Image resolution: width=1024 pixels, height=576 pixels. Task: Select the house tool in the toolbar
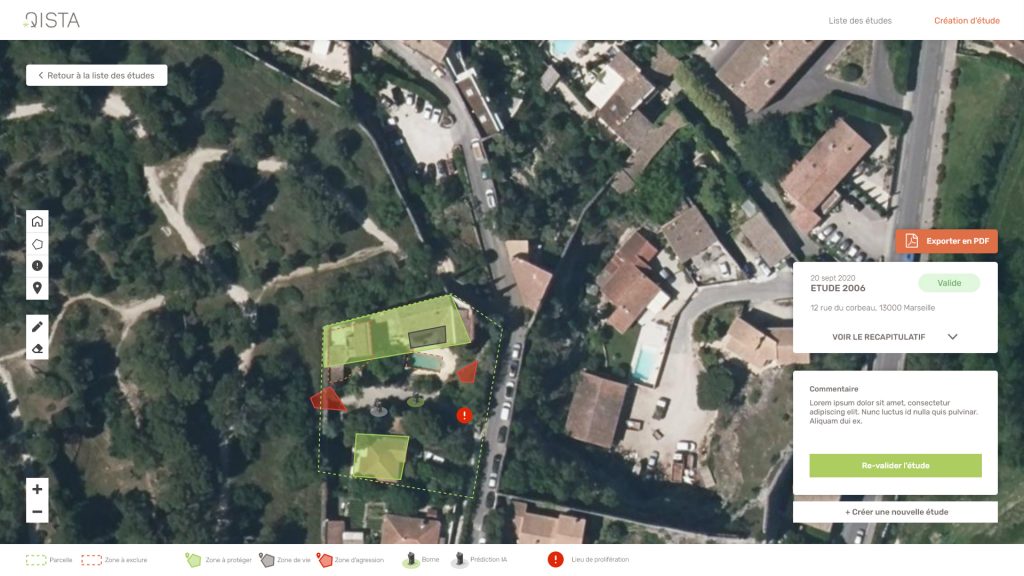(37, 221)
